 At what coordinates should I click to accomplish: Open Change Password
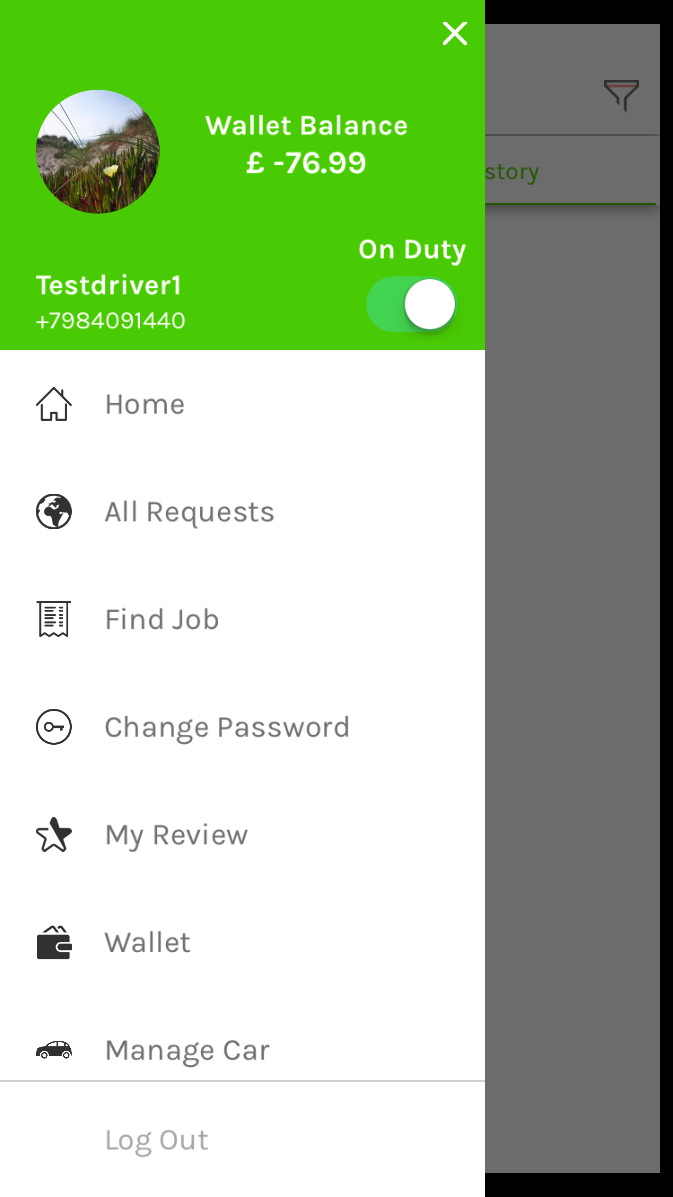[227, 727]
